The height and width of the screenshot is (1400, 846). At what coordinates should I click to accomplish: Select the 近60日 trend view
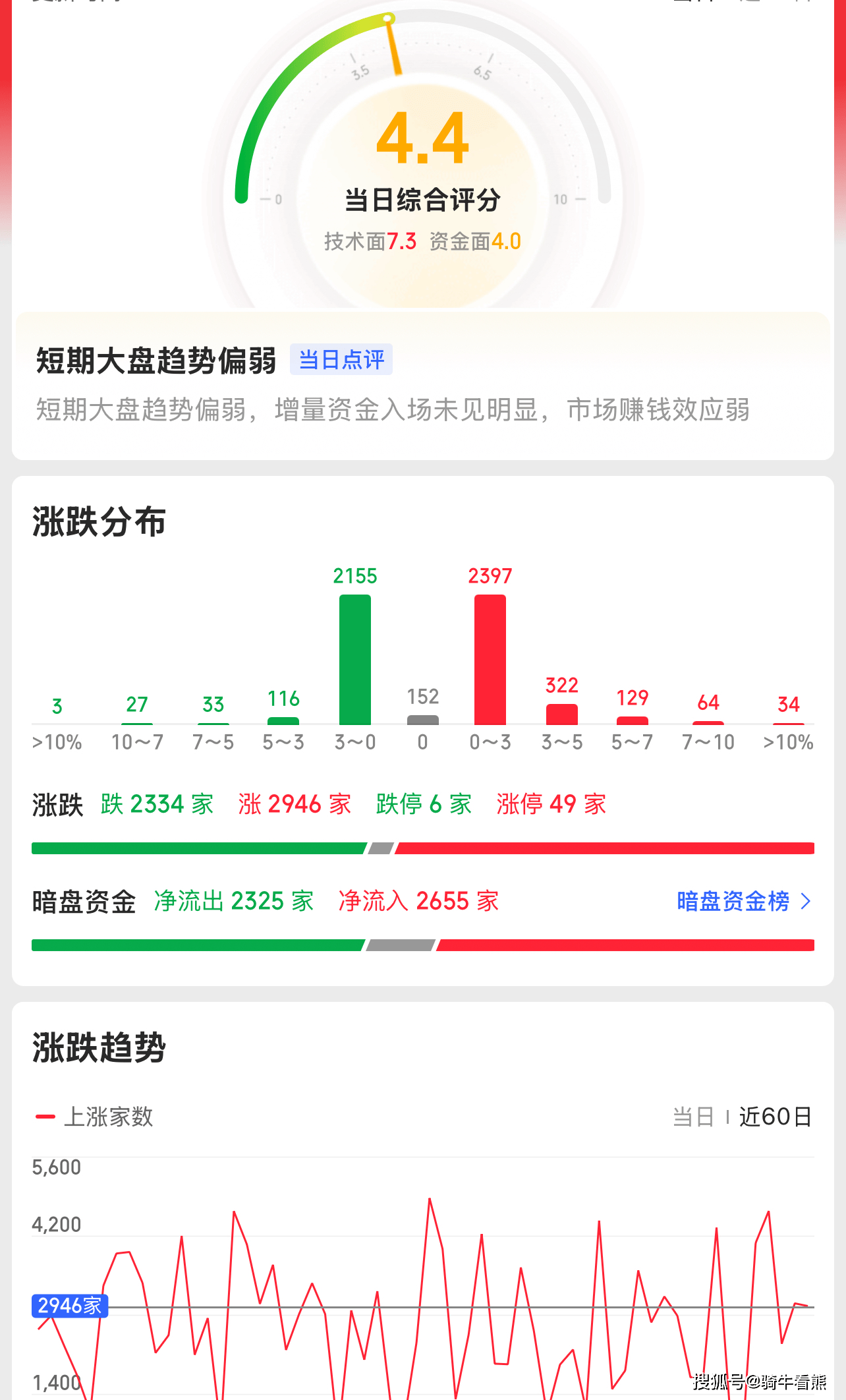(775, 1117)
